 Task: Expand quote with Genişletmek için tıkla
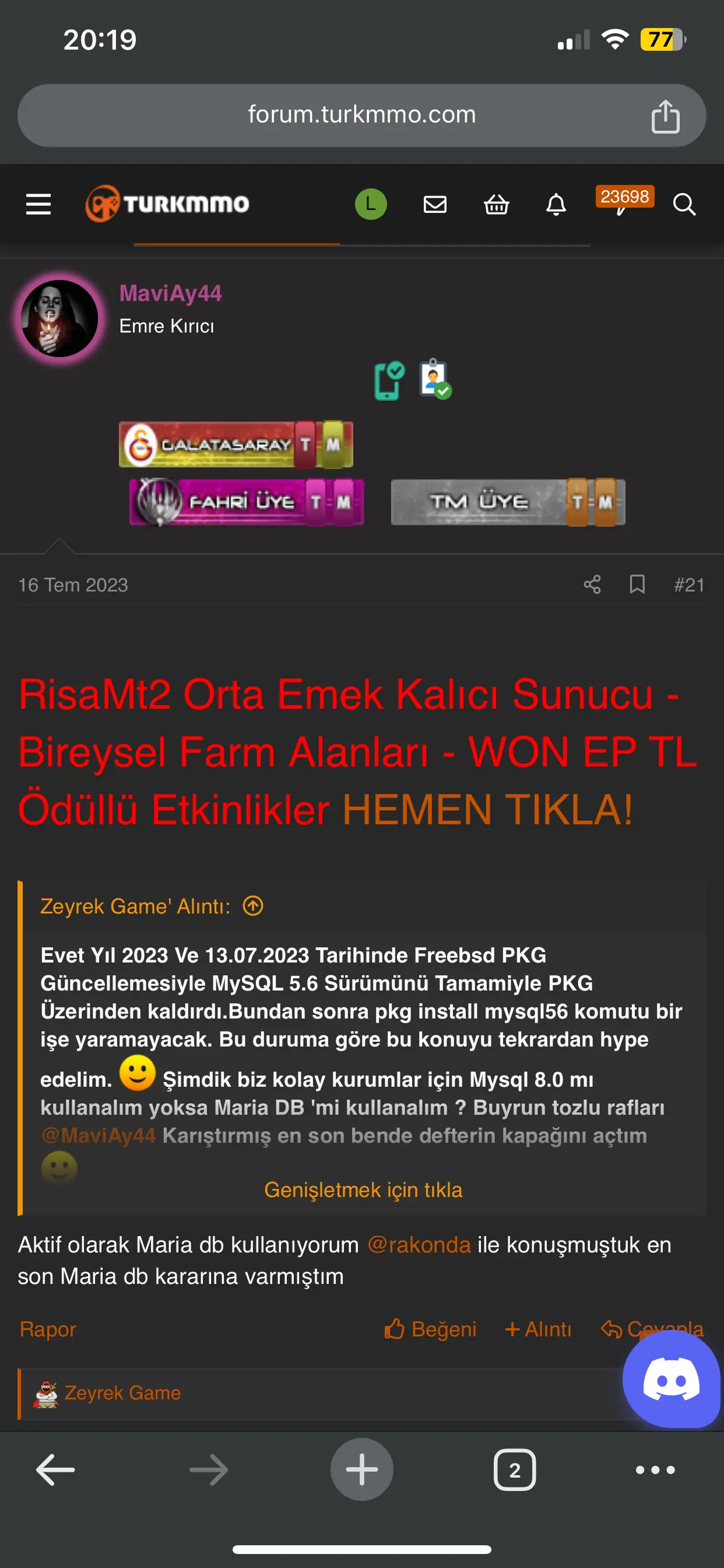[363, 1189]
